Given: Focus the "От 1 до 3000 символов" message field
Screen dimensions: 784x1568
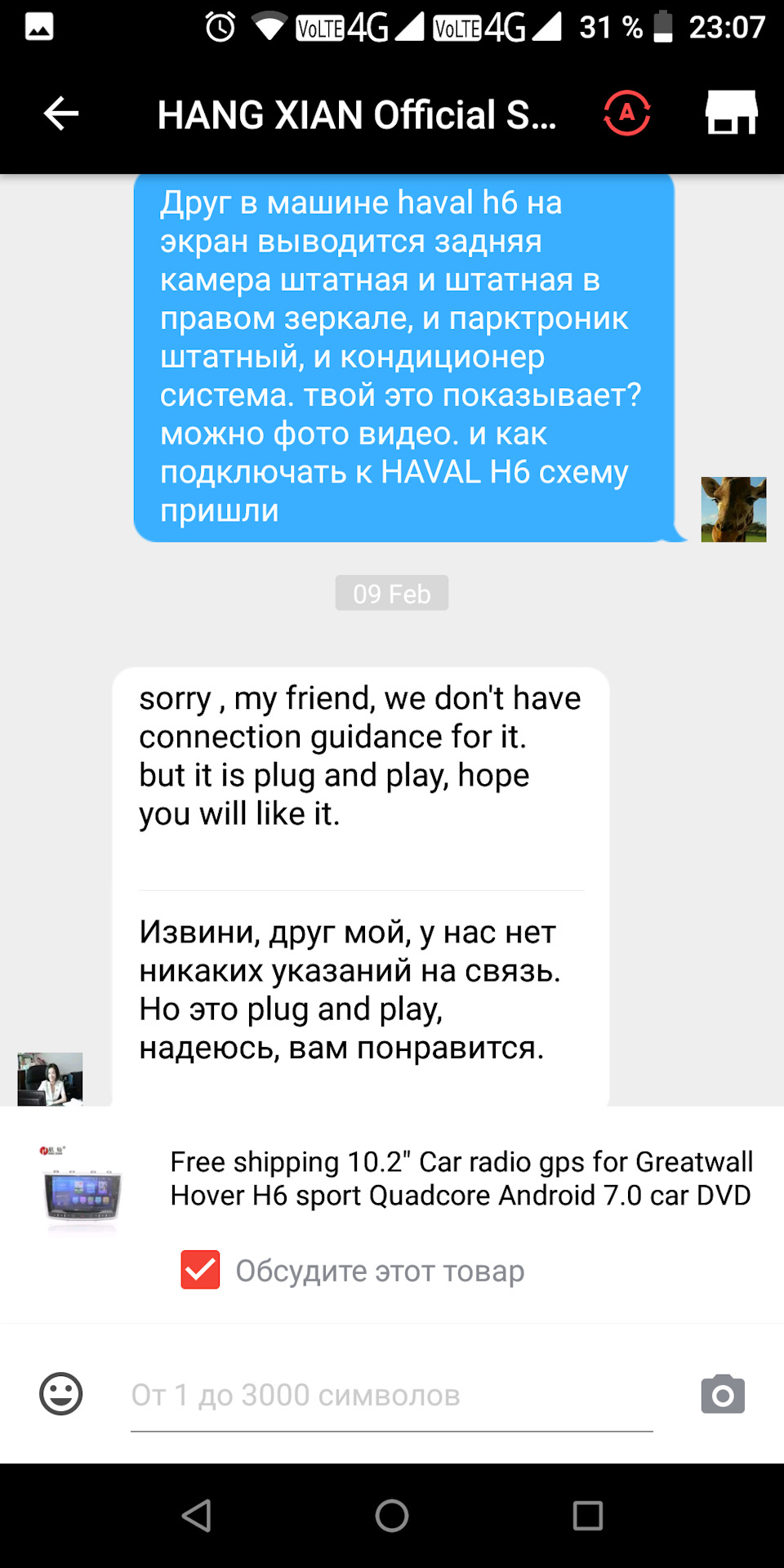Looking at the screenshot, I should [x=391, y=1395].
